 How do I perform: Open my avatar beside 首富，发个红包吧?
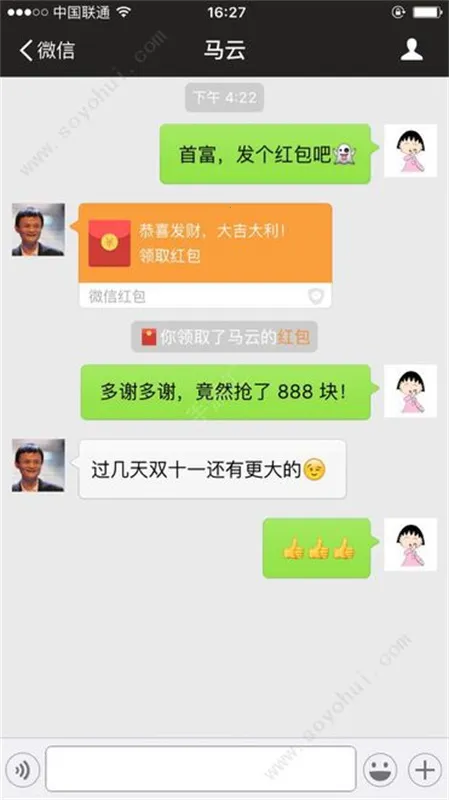pyautogui.click(x=410, y=151)
